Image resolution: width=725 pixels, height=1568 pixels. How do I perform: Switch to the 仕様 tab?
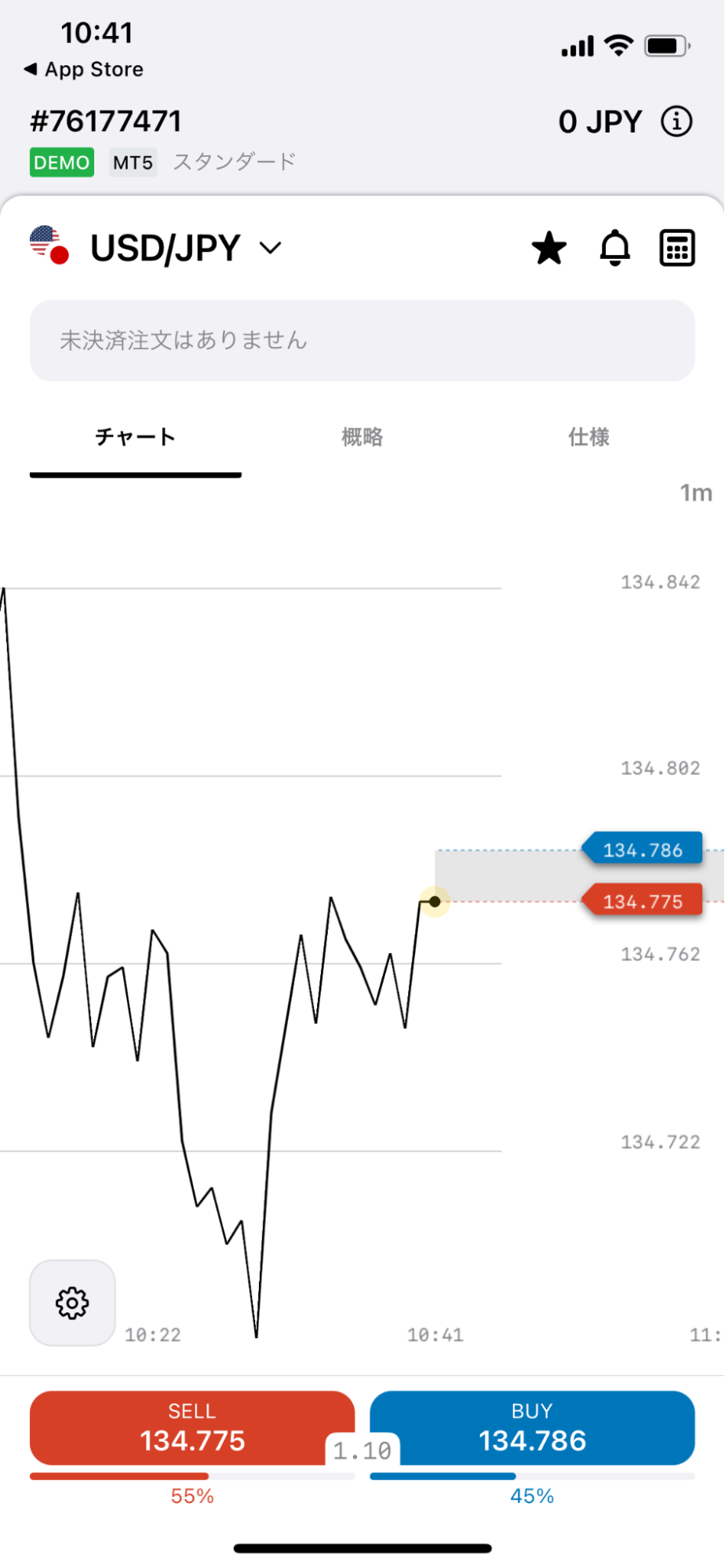point(588,437)
